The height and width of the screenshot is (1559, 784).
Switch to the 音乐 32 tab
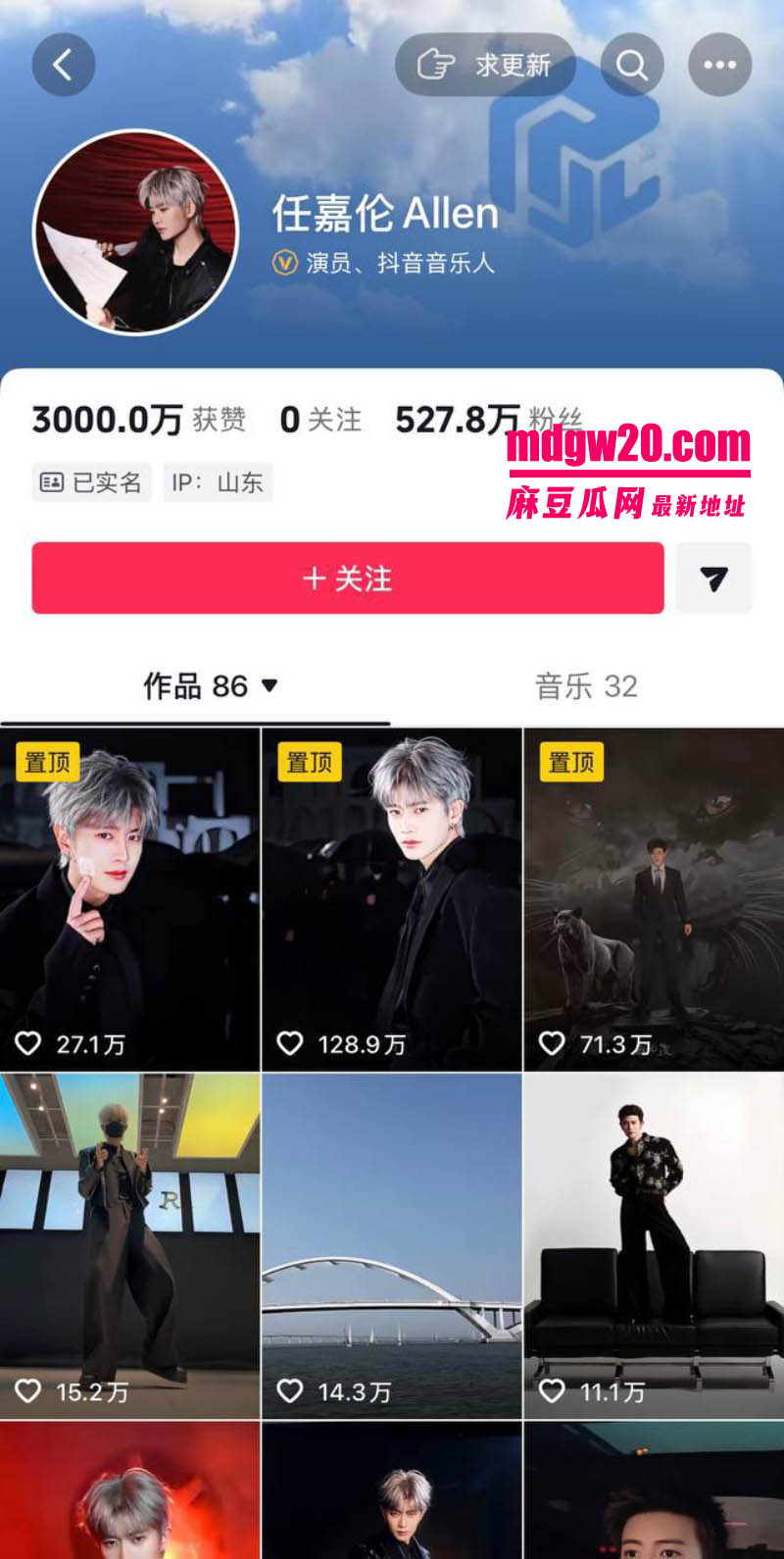click(586, 686)
